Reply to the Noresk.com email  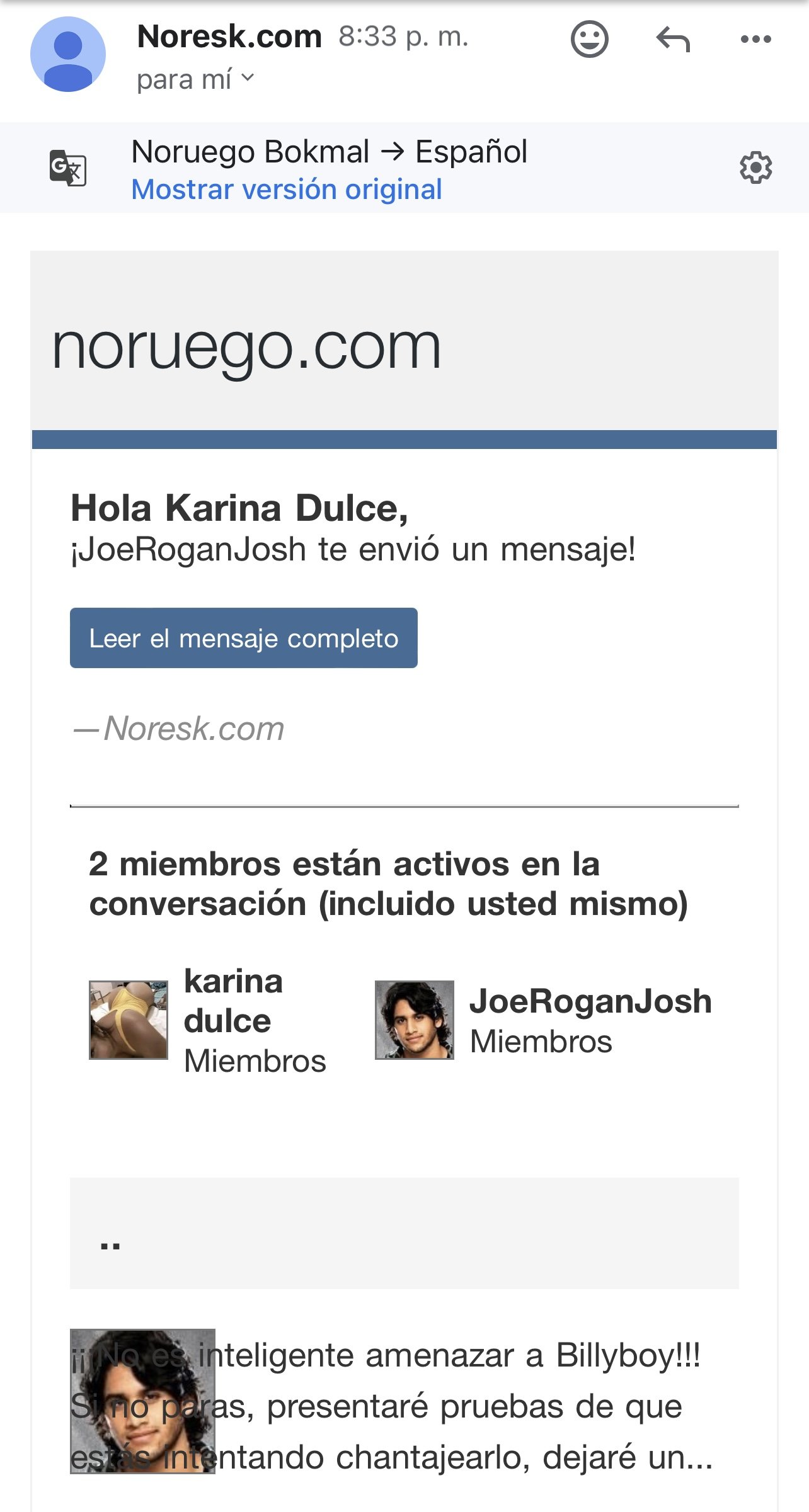click(x=673, y=39)
